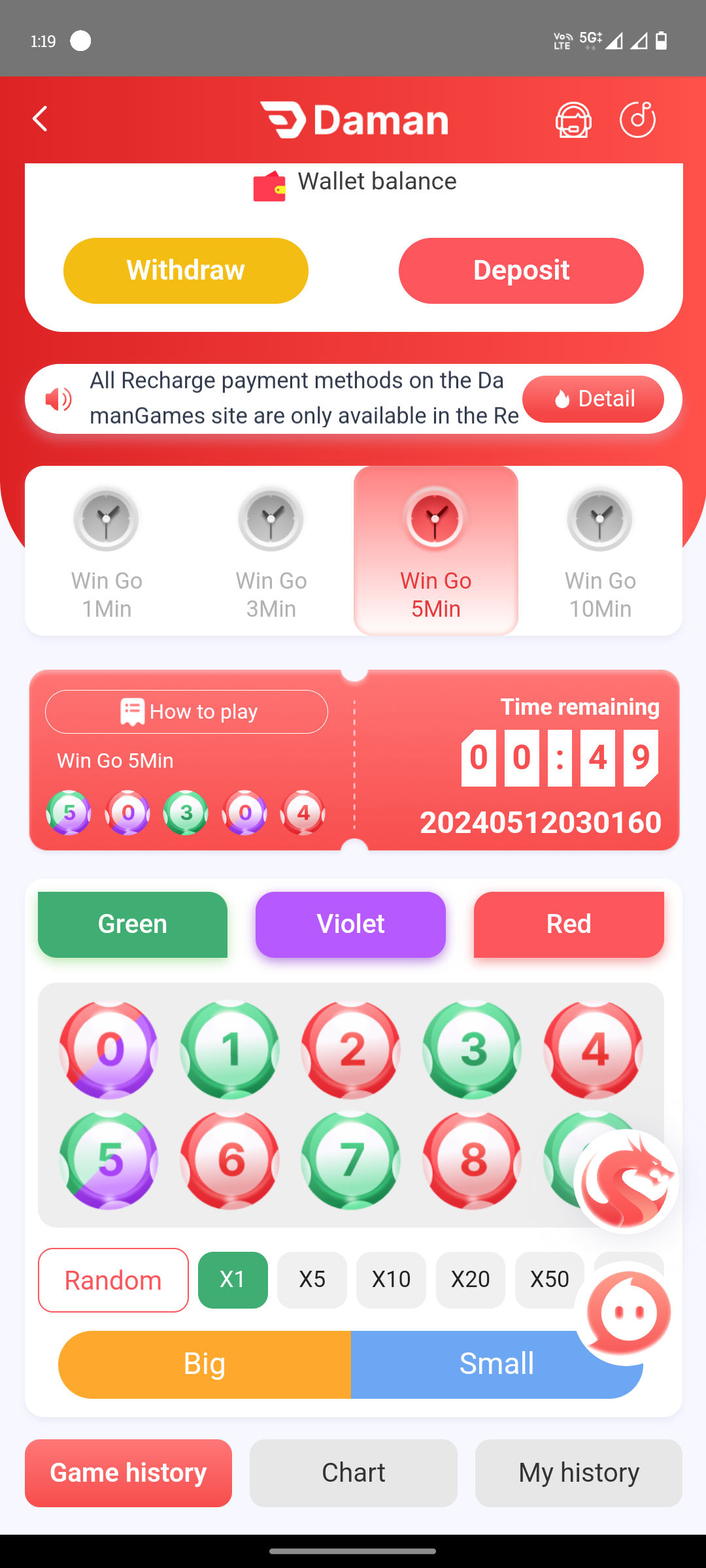Go back using the top arrow
706x1568 pixels.
tap(41, 119)
